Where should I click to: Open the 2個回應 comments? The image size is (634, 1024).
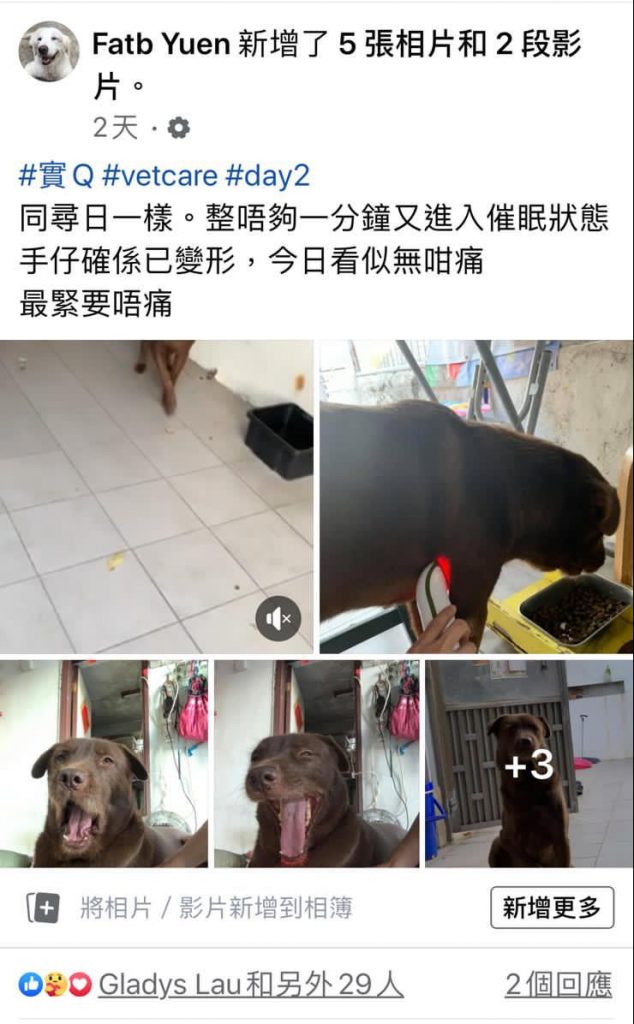coord(559,984)
